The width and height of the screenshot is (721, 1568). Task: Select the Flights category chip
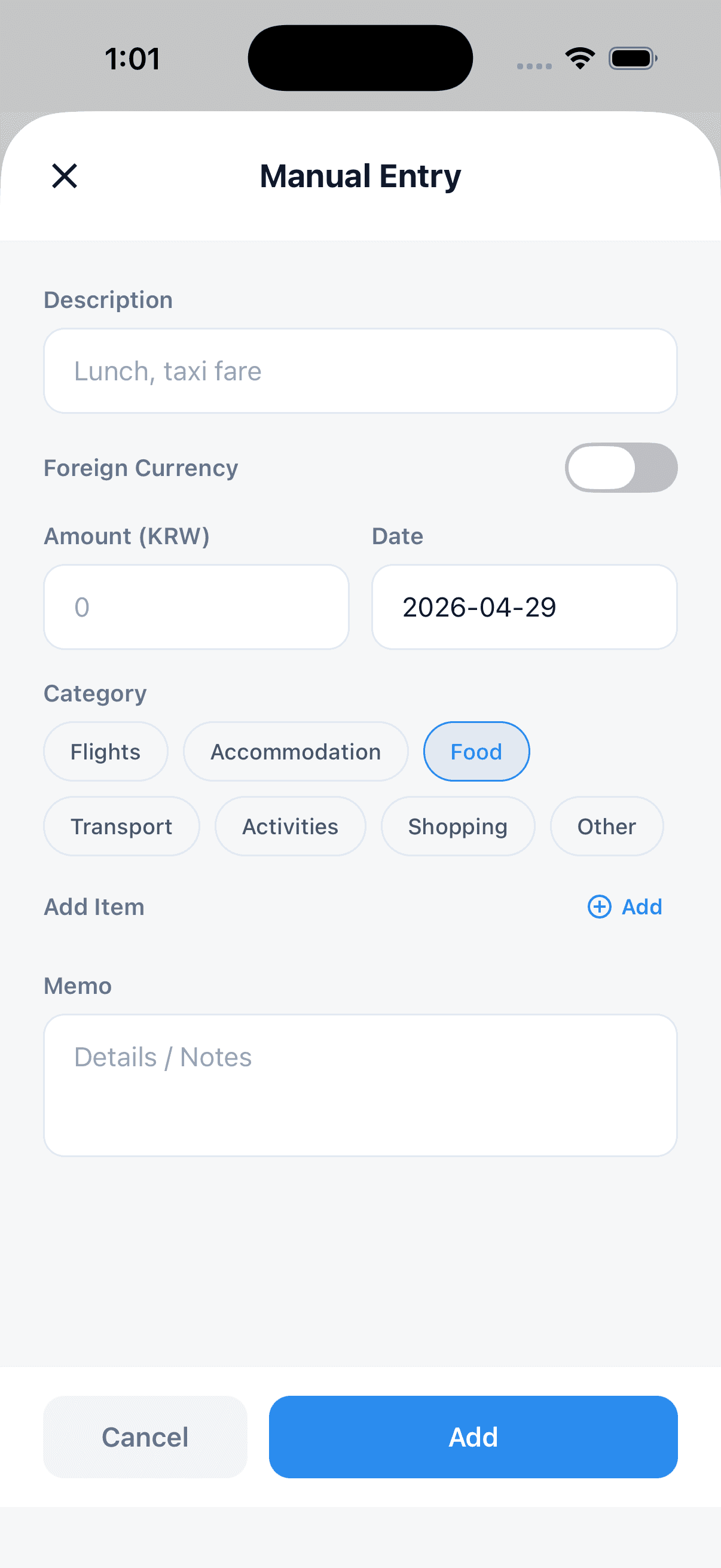tap(105, 751)
